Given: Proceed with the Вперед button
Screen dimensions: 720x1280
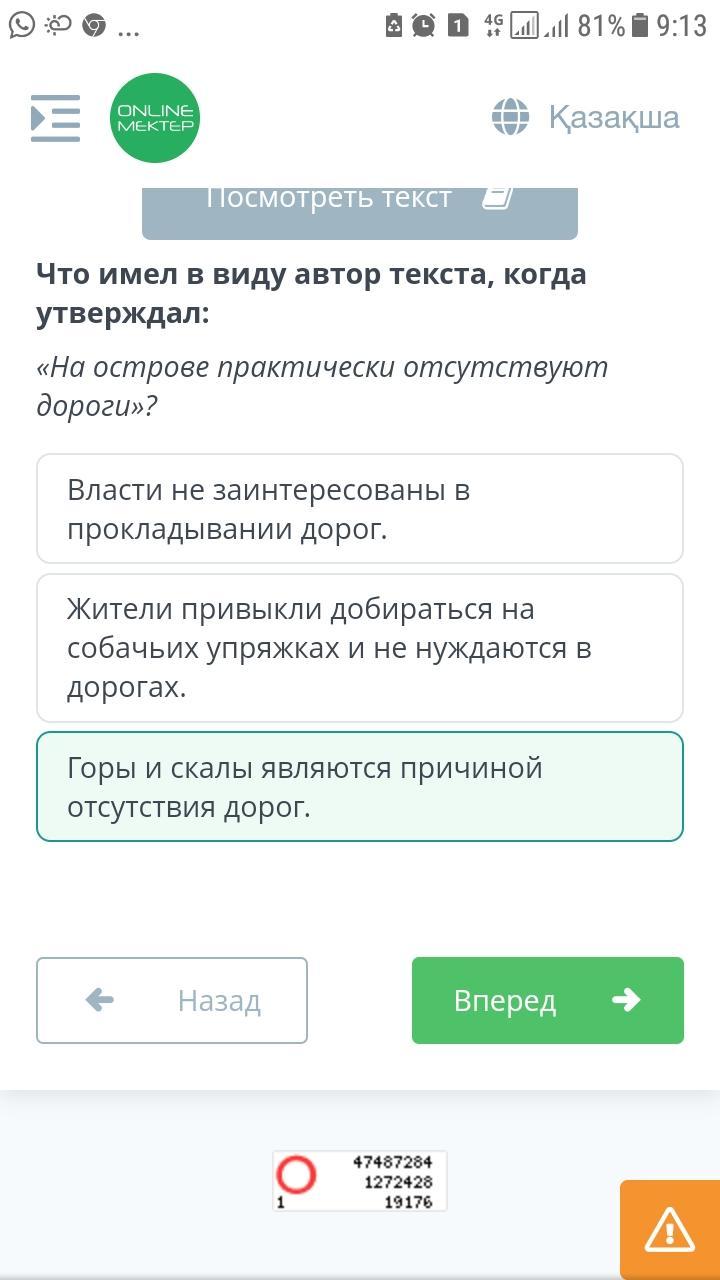Looking at the screenshot, I should click(548, 1000).
